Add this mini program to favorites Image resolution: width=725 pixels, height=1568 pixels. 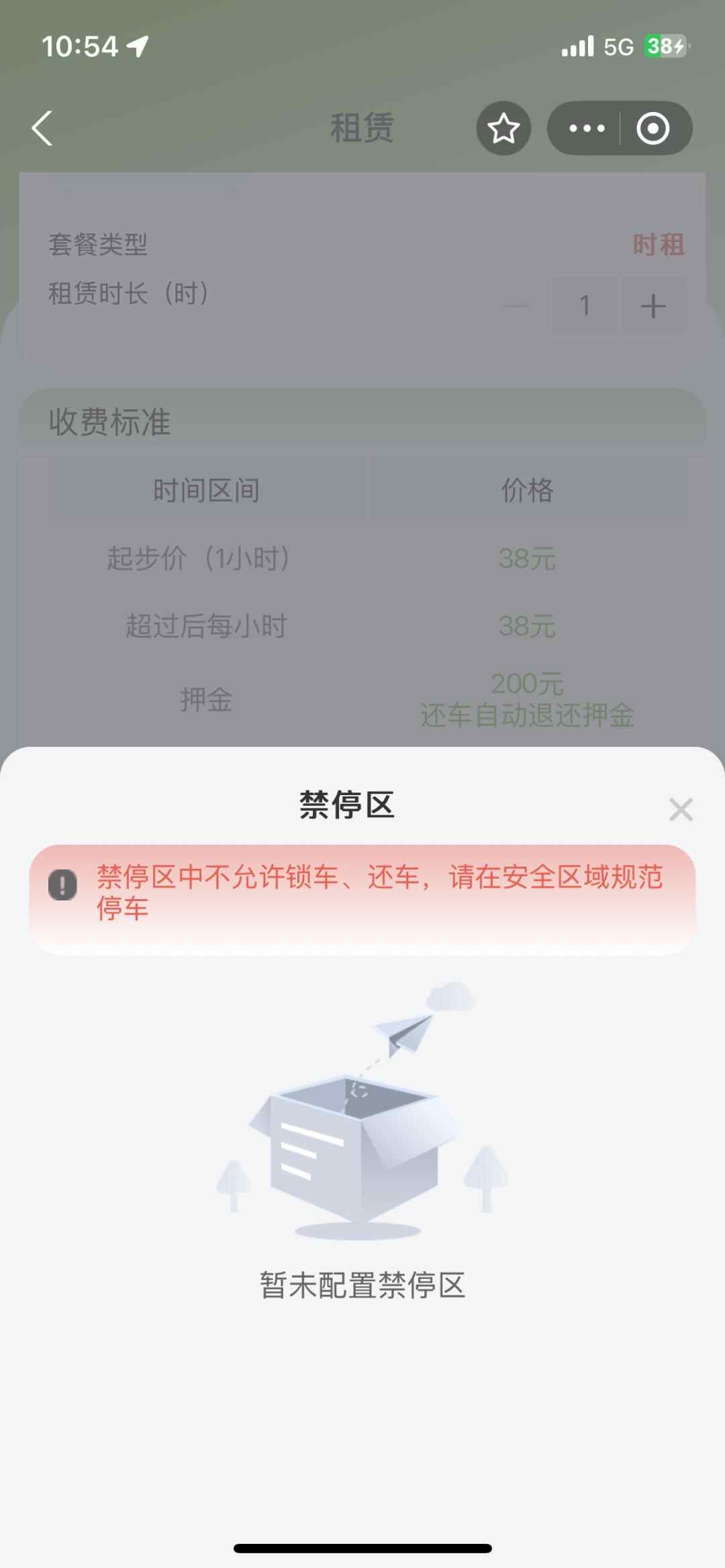tap(503, 128)
